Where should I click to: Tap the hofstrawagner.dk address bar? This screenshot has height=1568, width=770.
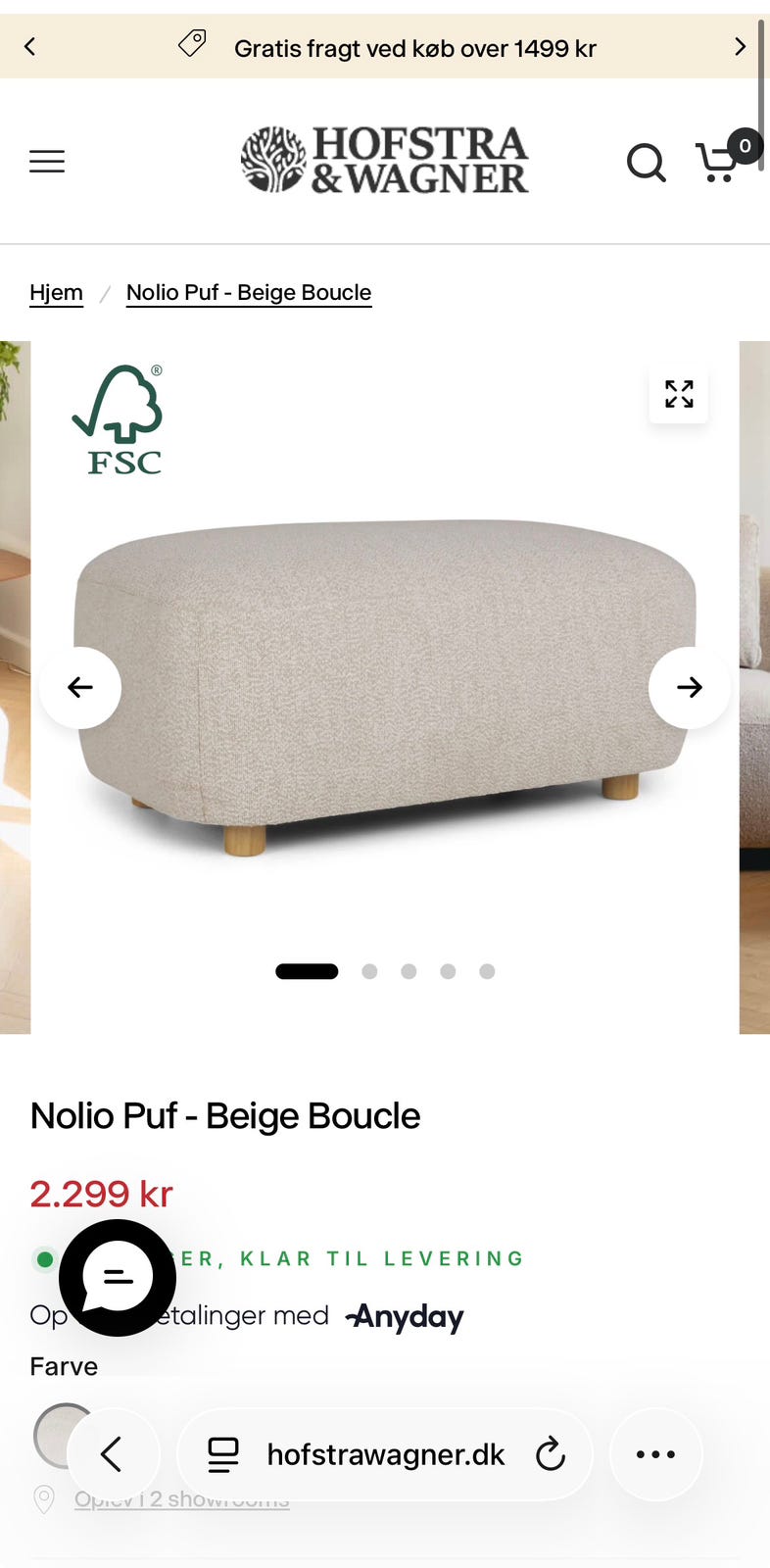(384, 1454)
